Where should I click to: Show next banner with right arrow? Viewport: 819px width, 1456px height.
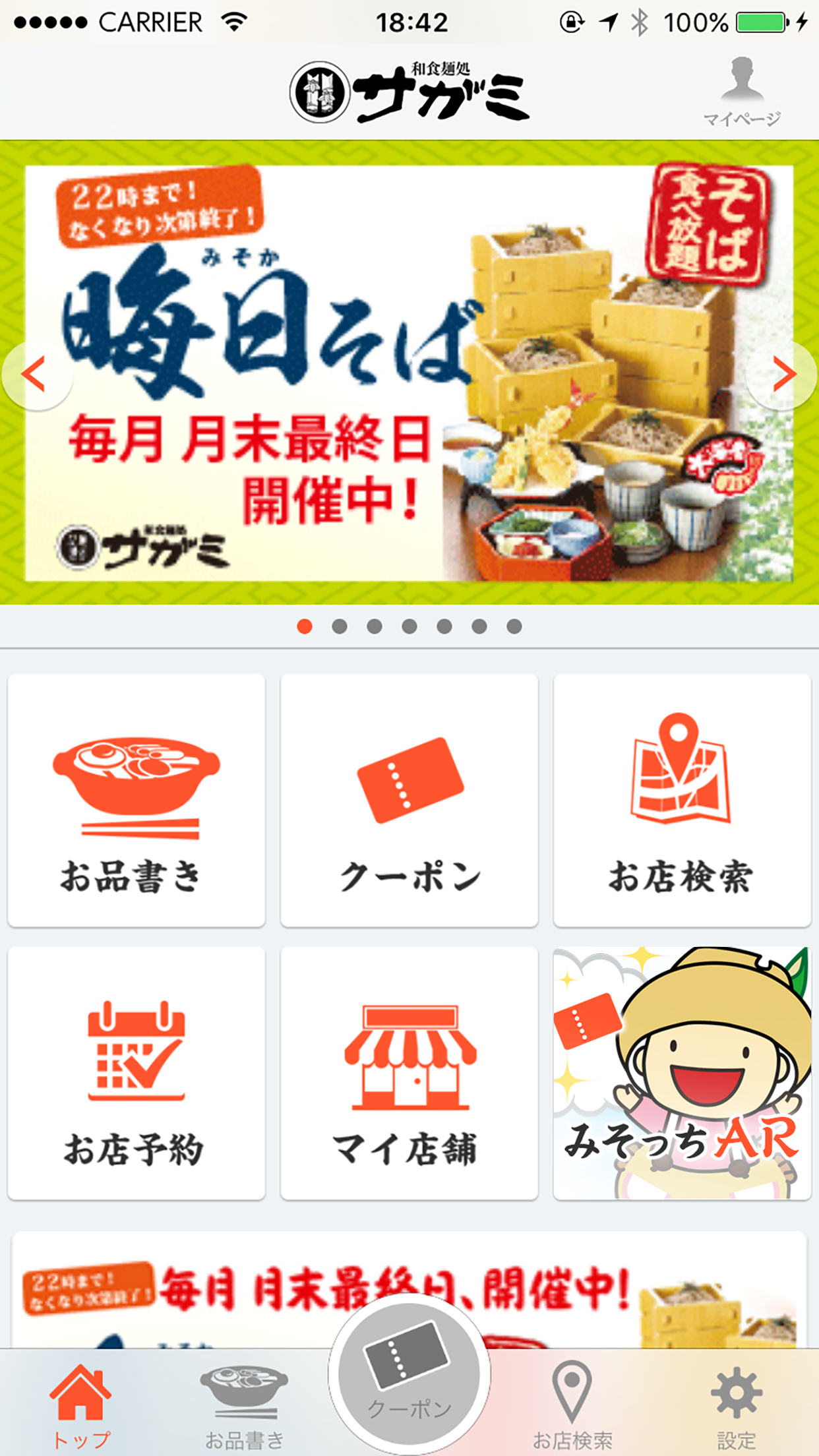[x=783, y=375]
